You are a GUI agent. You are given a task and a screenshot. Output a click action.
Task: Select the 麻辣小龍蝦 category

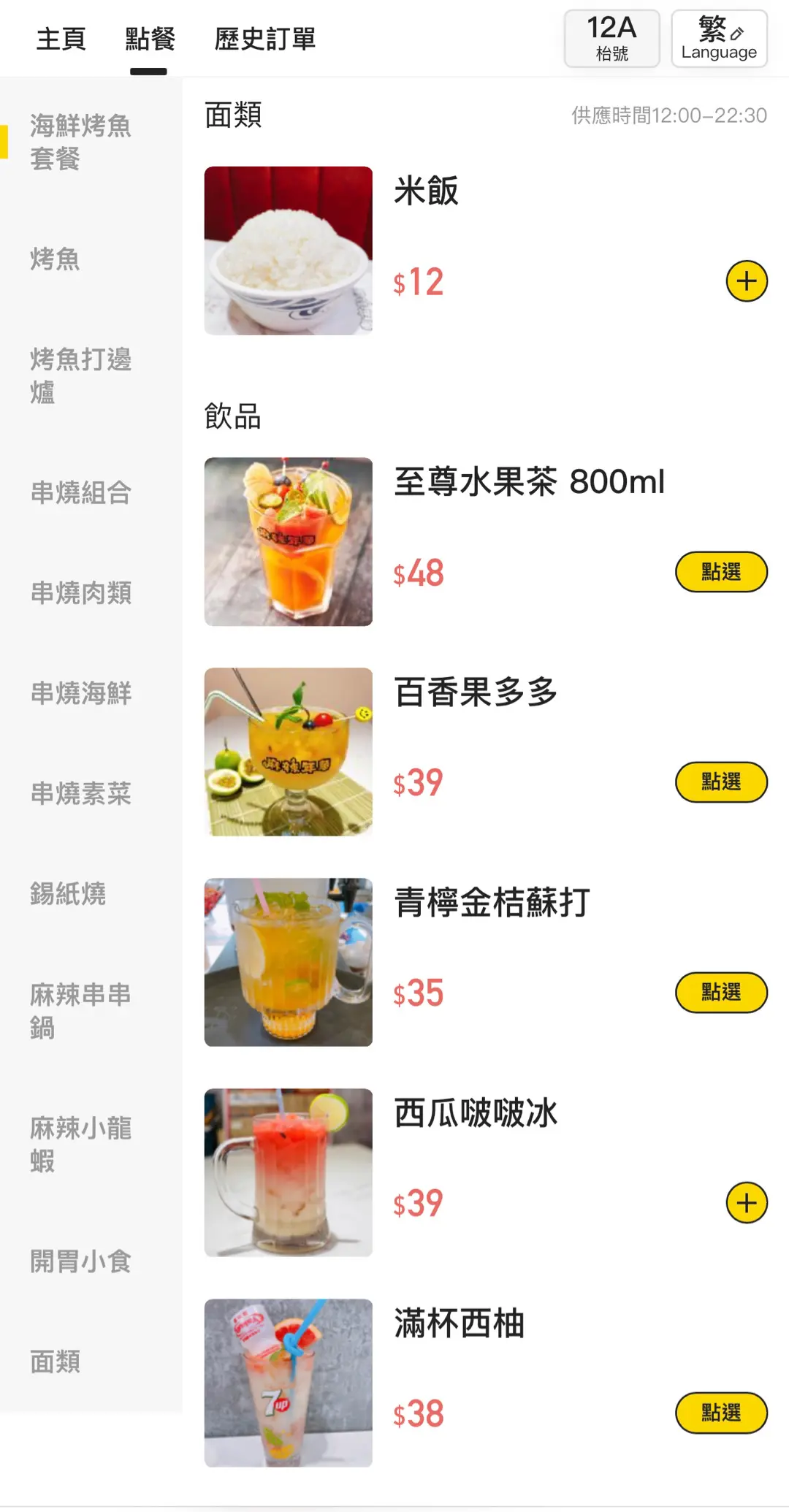click(x=80, y=1144)
